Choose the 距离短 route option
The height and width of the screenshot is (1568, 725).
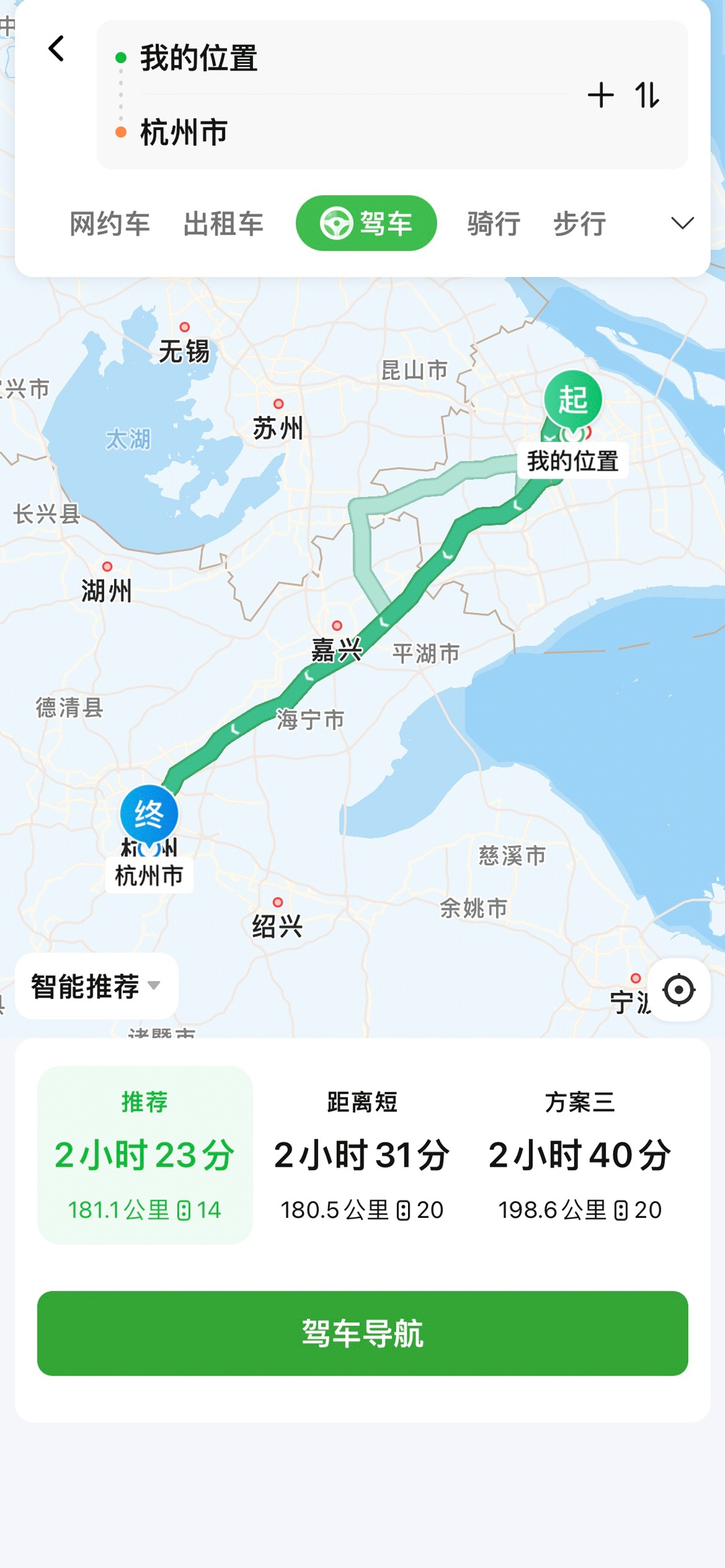[362, 1155]
